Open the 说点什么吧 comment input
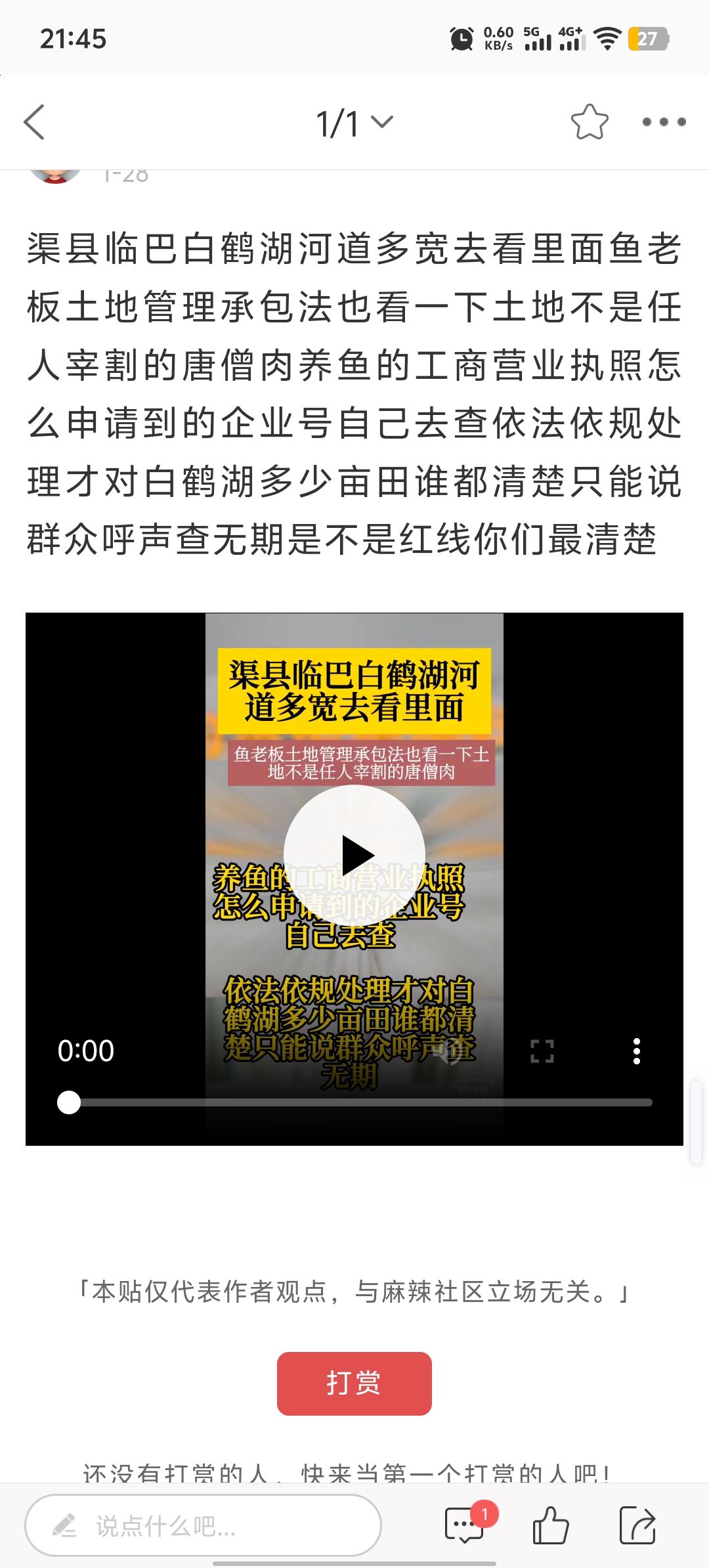Viewport: 709px width, 1568px height. 204,1525
